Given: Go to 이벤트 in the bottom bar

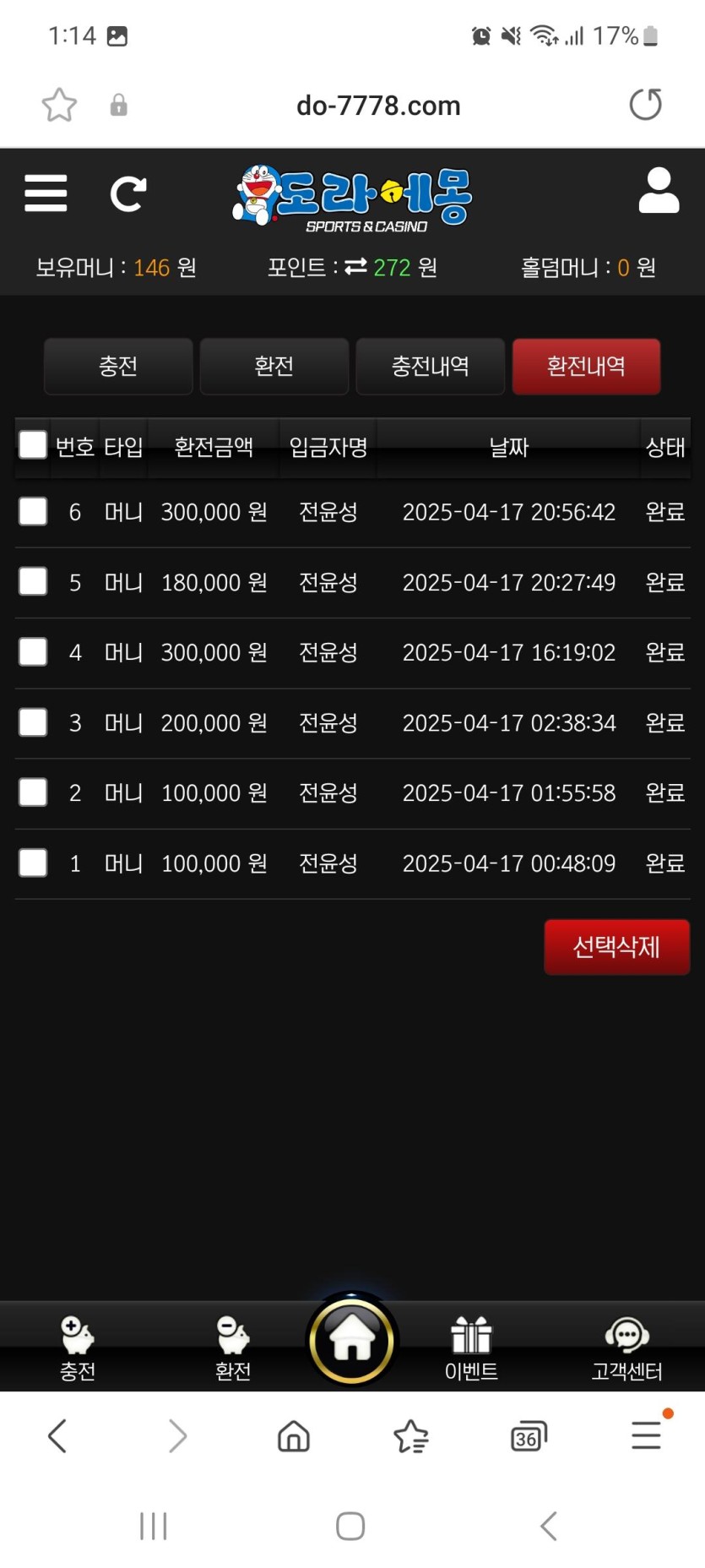Looking at the screenshot, I should click(x=471, y=1347).
